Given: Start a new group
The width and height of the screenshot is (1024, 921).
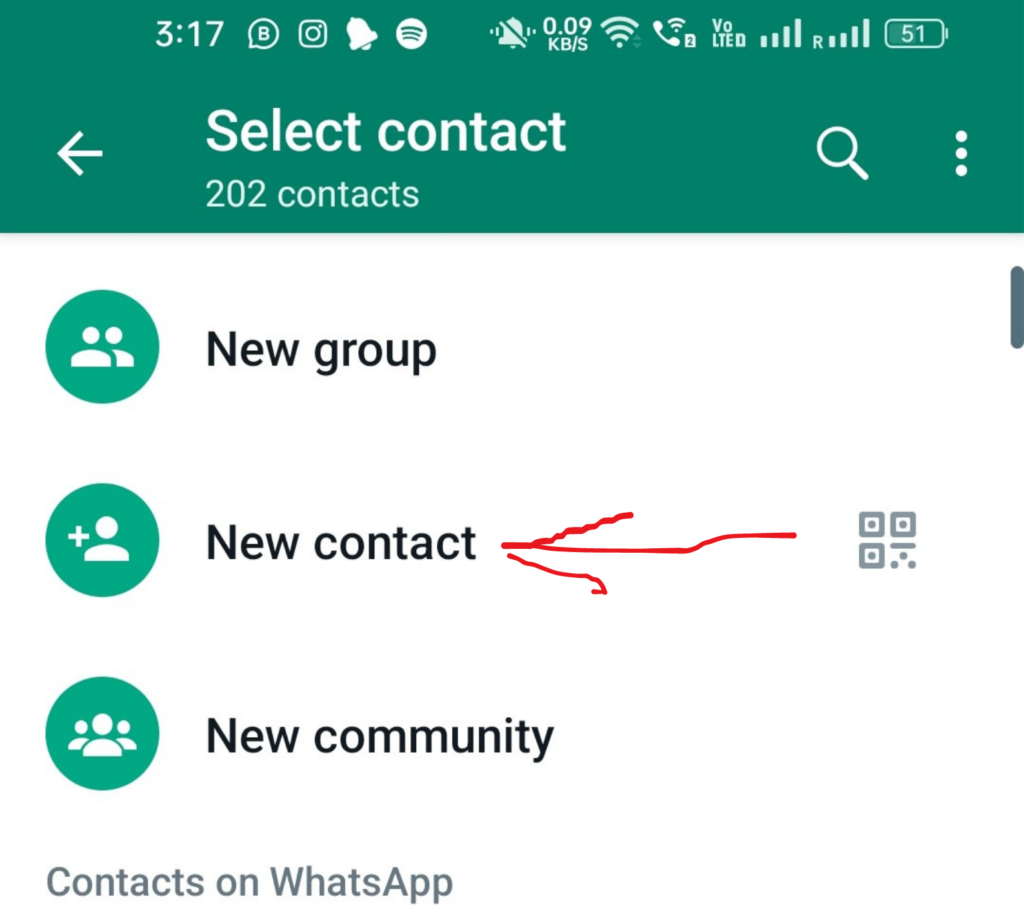Looking at the screenshot, I should [320, 349].
